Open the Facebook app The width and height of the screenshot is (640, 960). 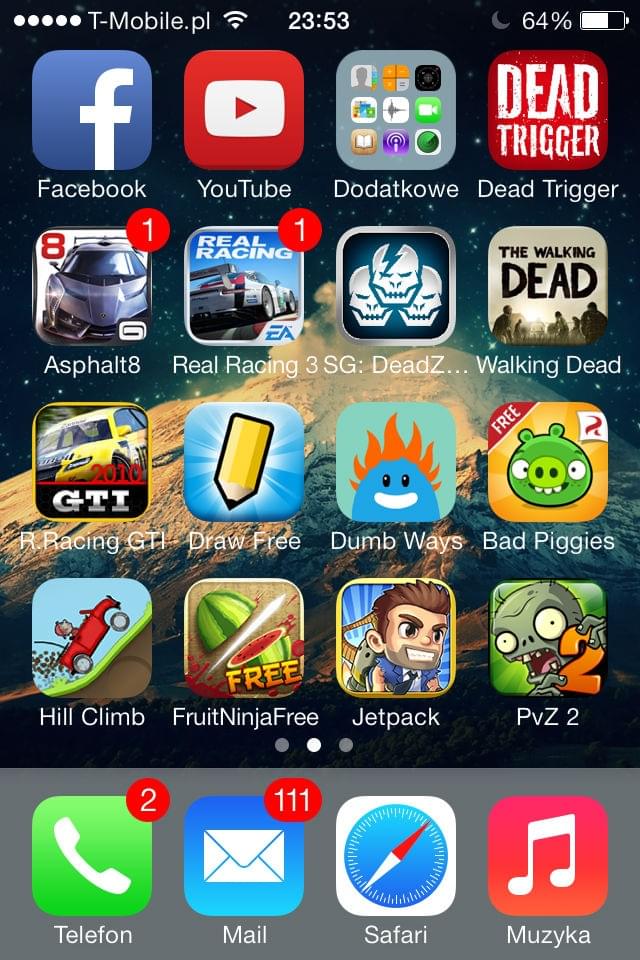[x=92, y=110]
